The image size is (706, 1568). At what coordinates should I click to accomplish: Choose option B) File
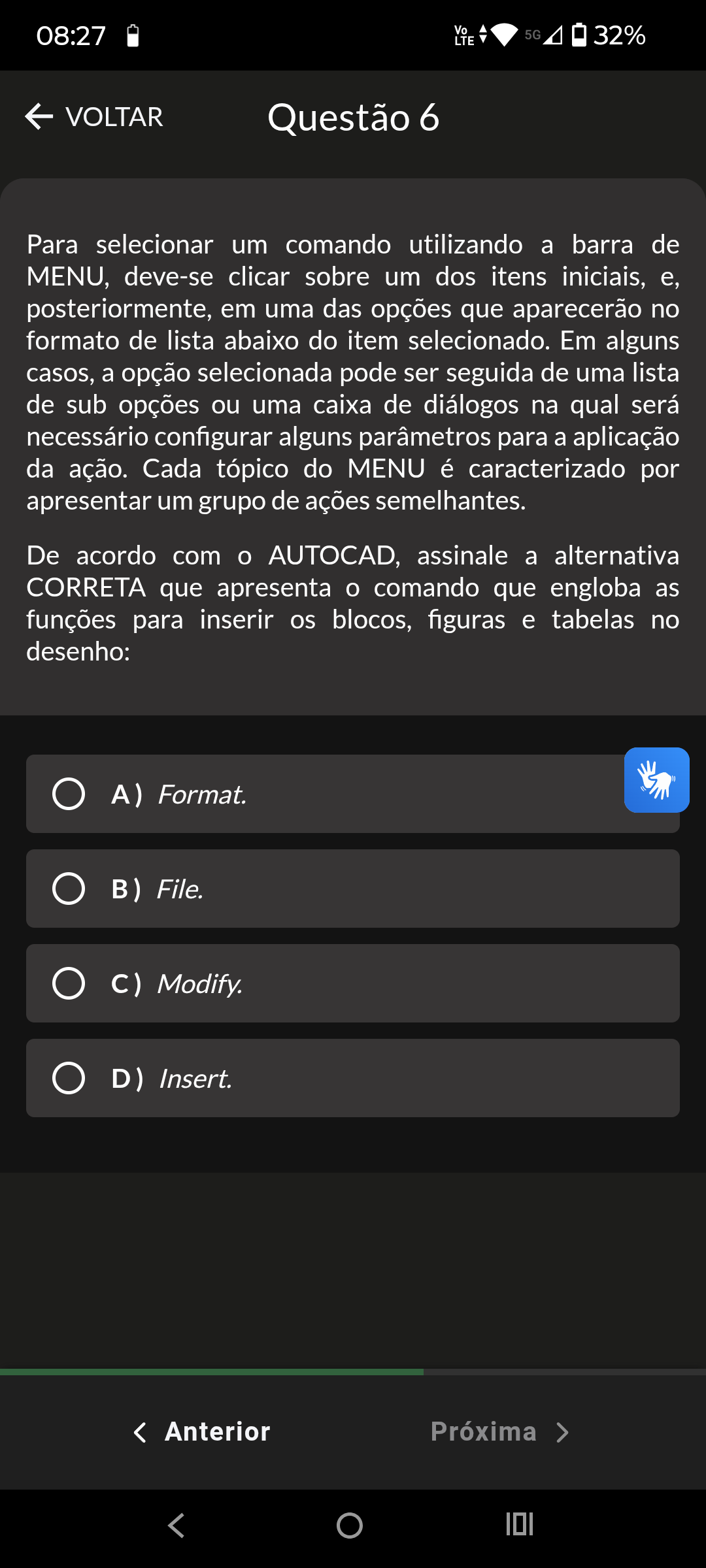click(x=353, y=889)
